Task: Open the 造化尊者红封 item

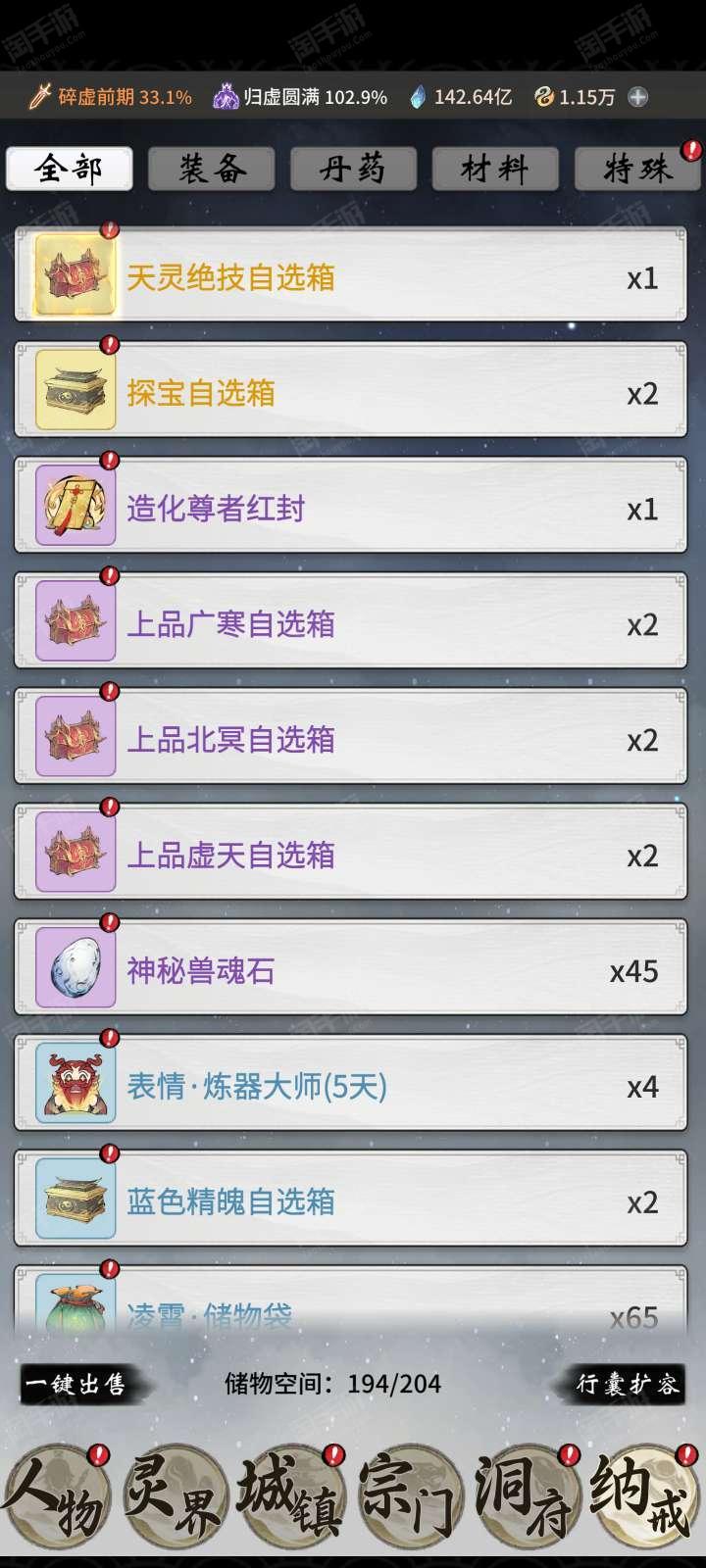Action: 350,509
